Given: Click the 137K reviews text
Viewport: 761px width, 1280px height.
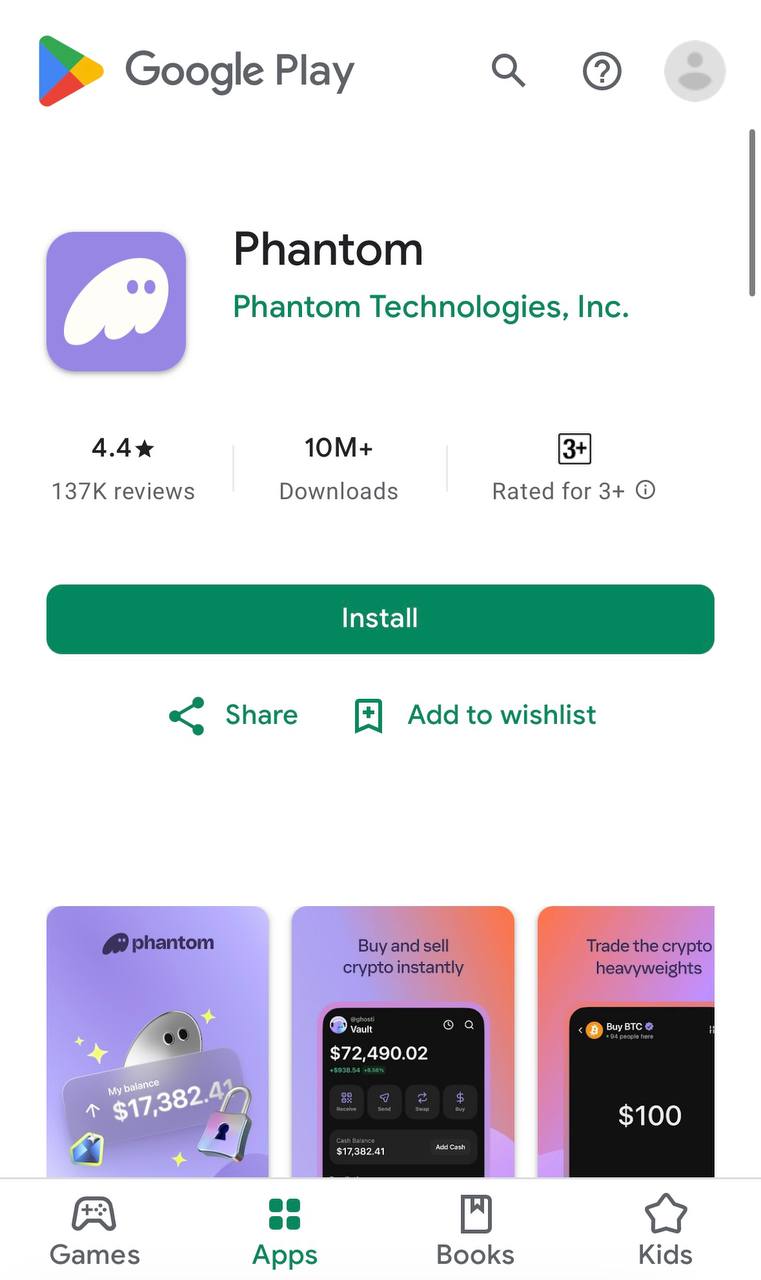Looking at the screenshot, I should (122, 491).
